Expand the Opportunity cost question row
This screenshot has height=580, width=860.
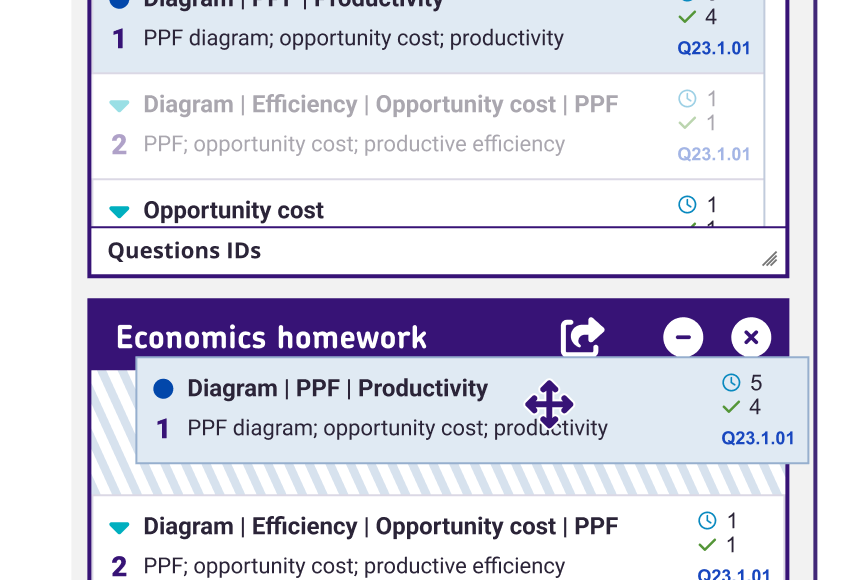click(x=119, y=211)
